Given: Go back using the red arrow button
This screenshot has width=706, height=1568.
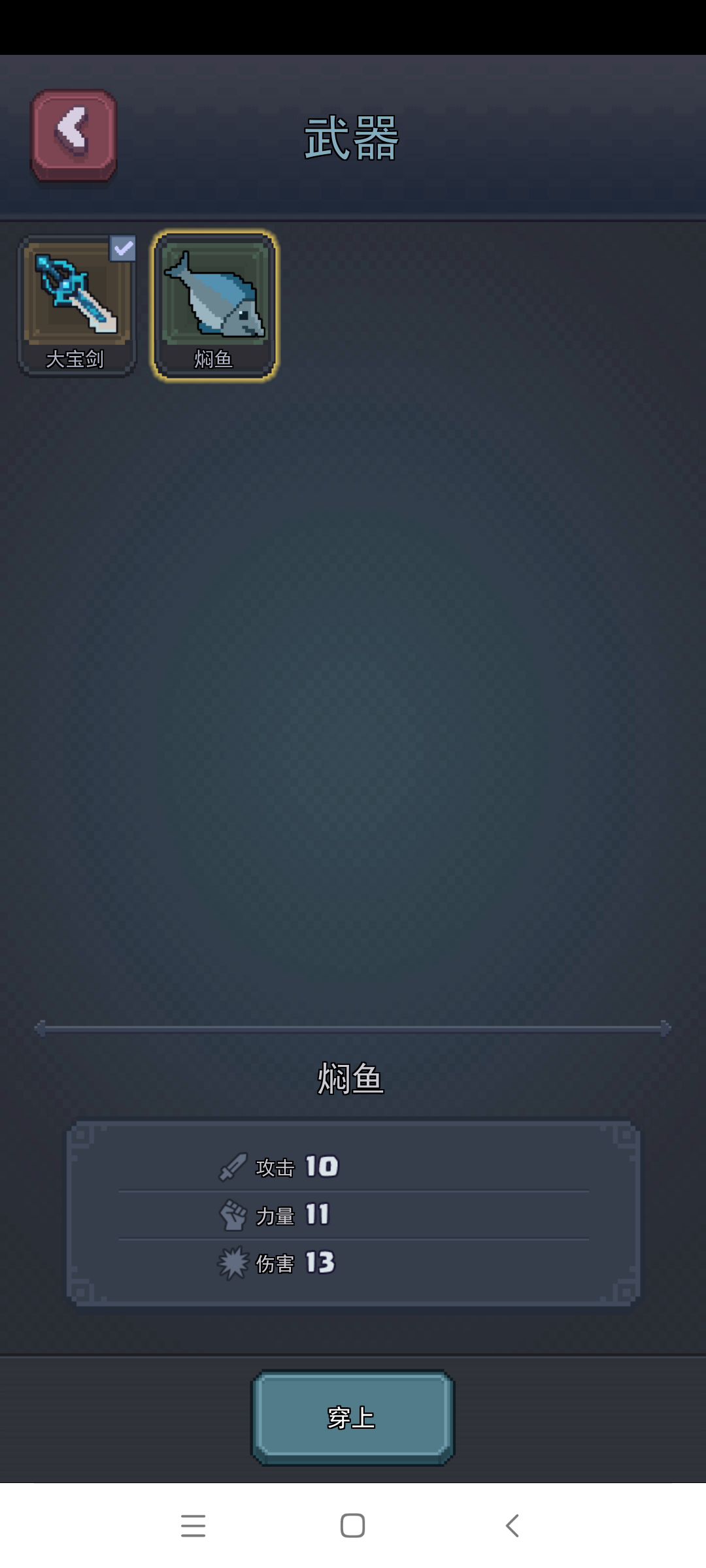Looking at the screenshot, I should click(x=74, y=135).
